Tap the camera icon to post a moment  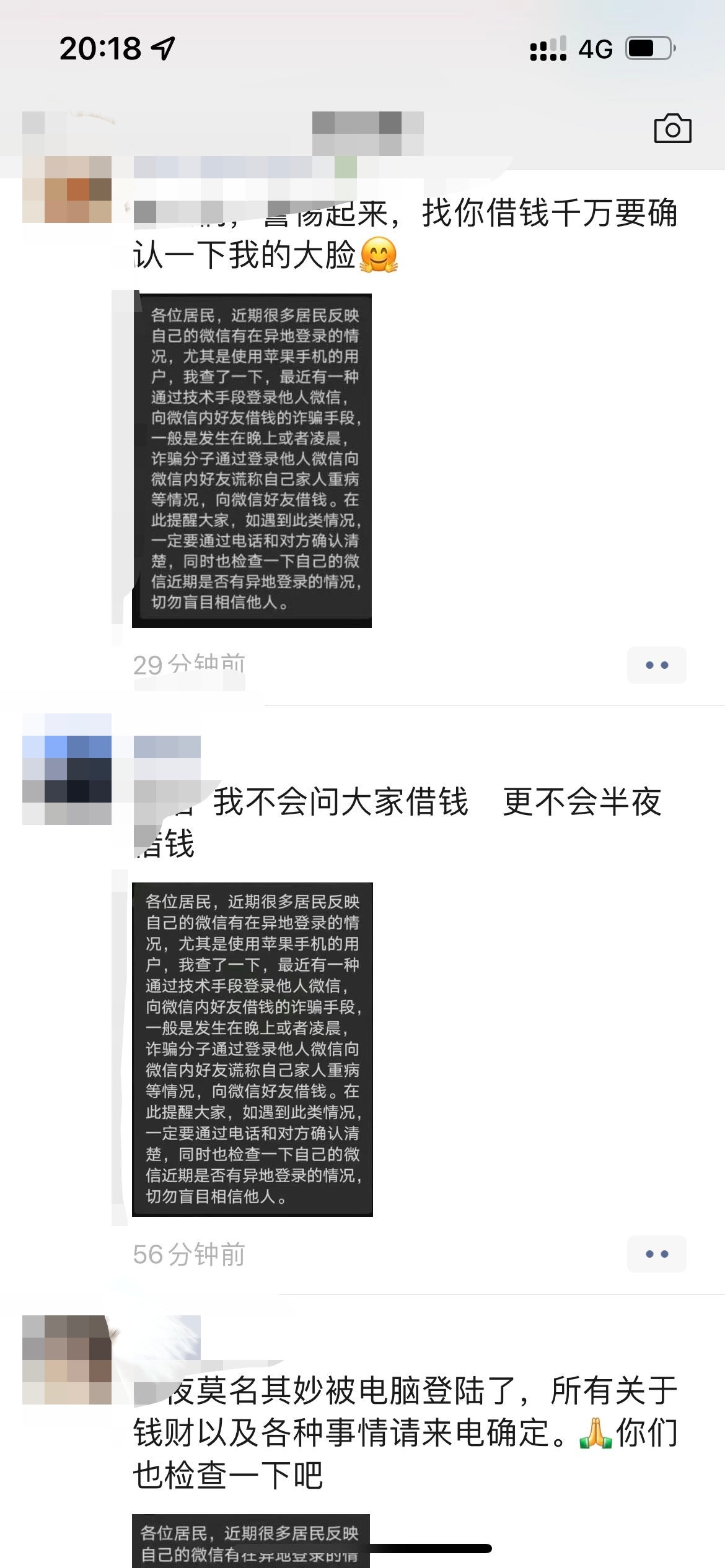pos(672,129)
